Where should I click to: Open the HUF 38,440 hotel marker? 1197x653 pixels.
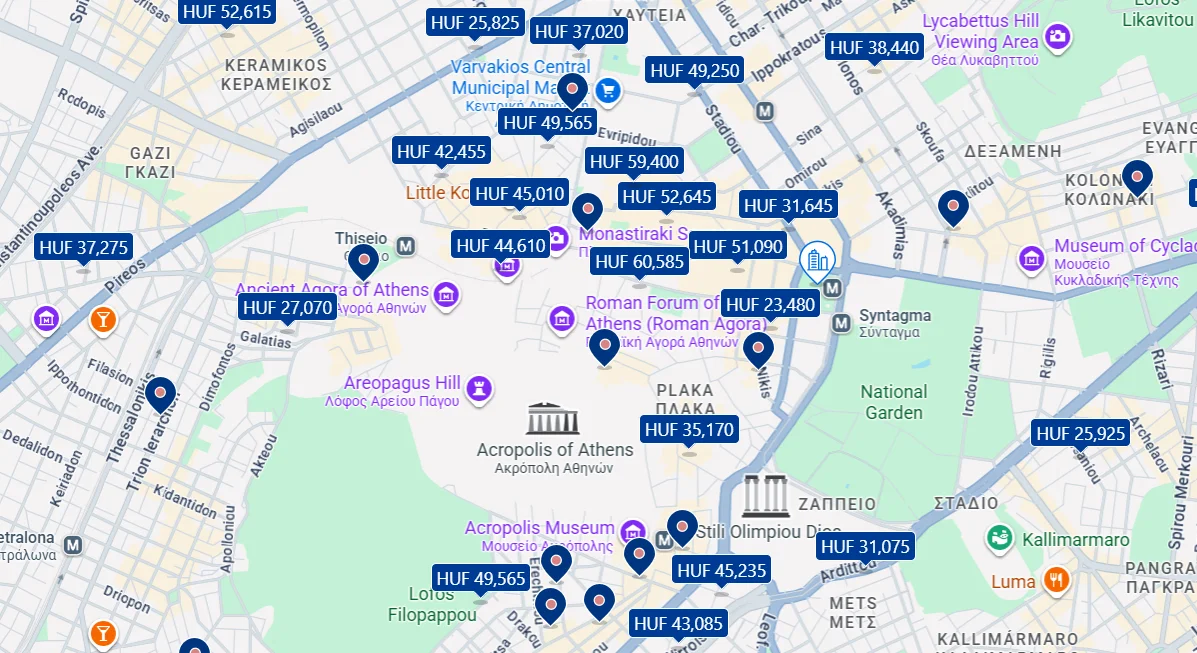(875, 47)
